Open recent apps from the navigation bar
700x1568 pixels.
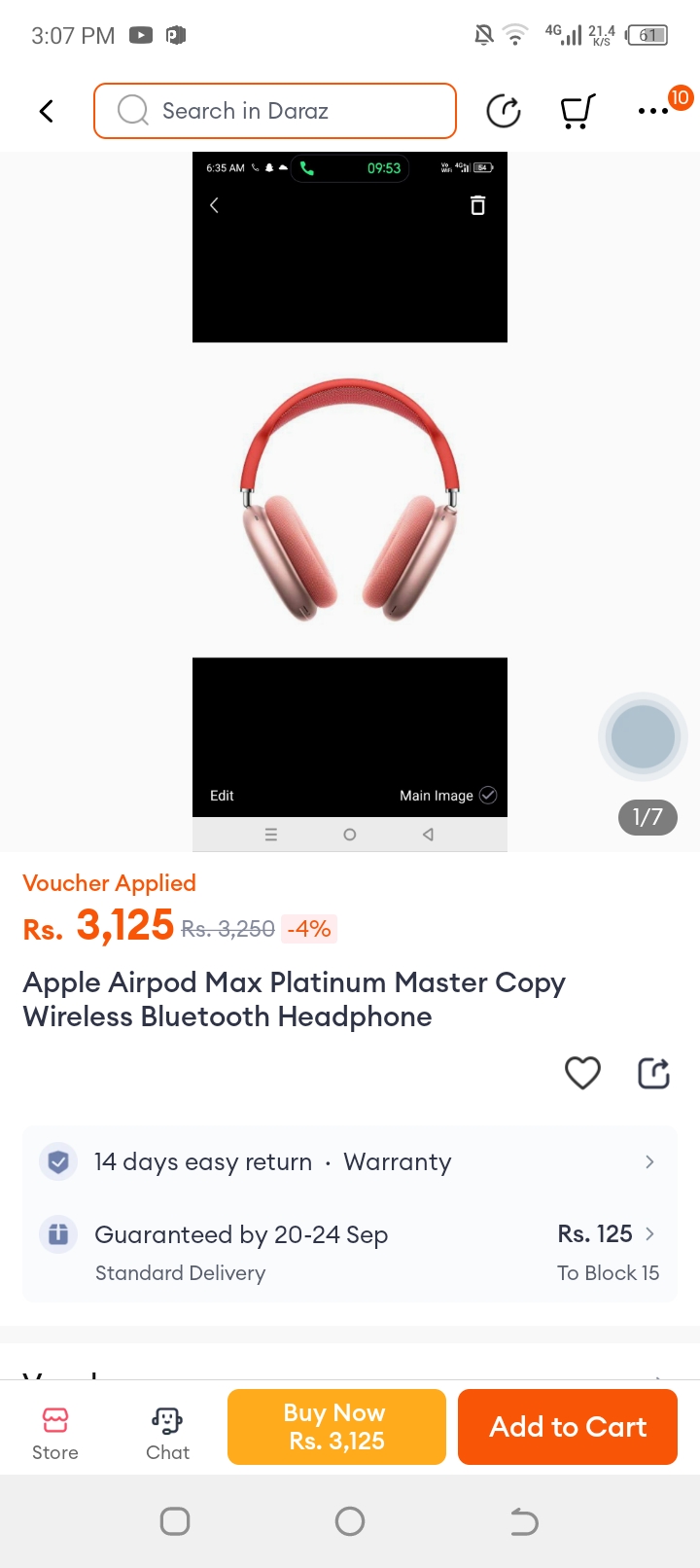tap(175, 1521)
